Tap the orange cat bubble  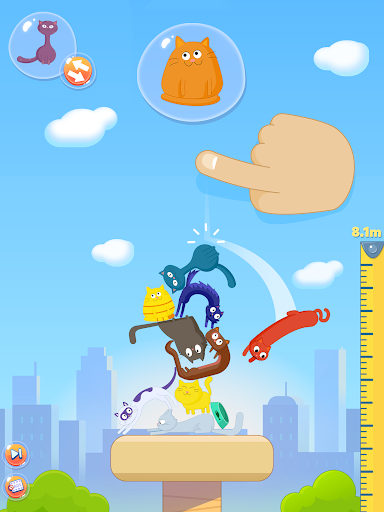click(191, 73)
